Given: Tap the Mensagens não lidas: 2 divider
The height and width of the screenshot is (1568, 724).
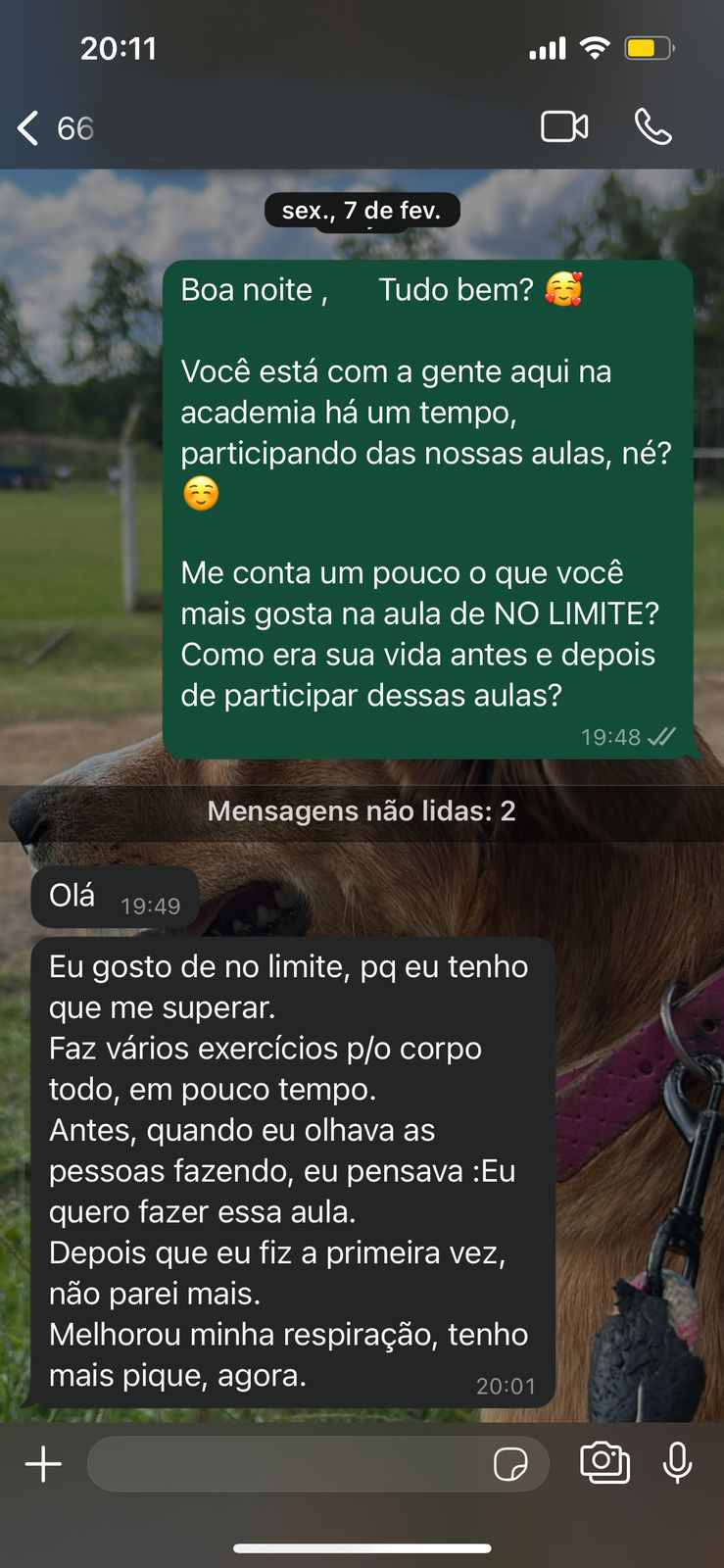Looking at the screenshot, I should [x=362, y=810].
